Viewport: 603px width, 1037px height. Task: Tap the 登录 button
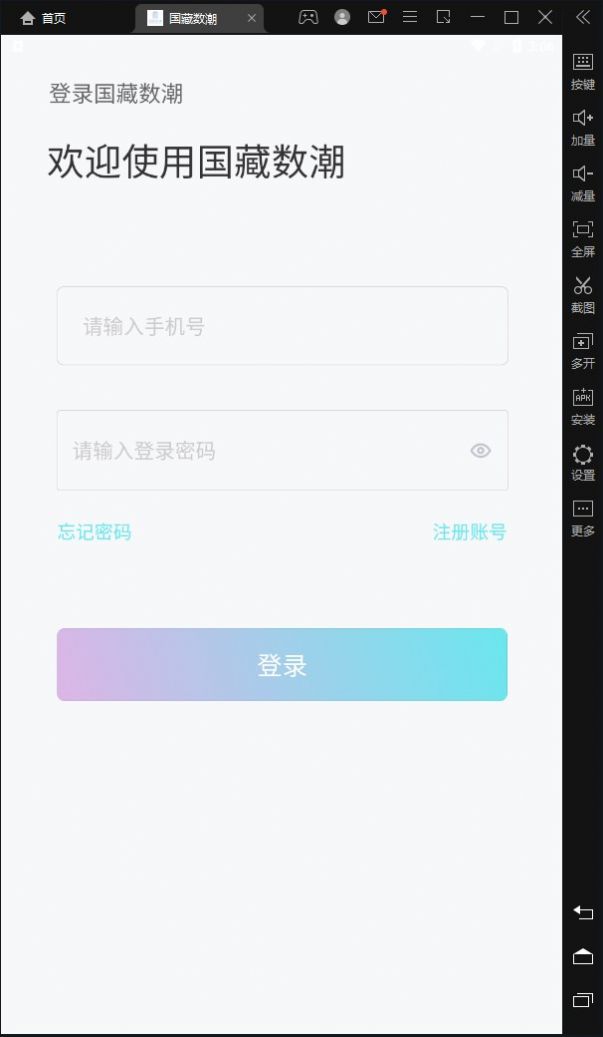282,665
